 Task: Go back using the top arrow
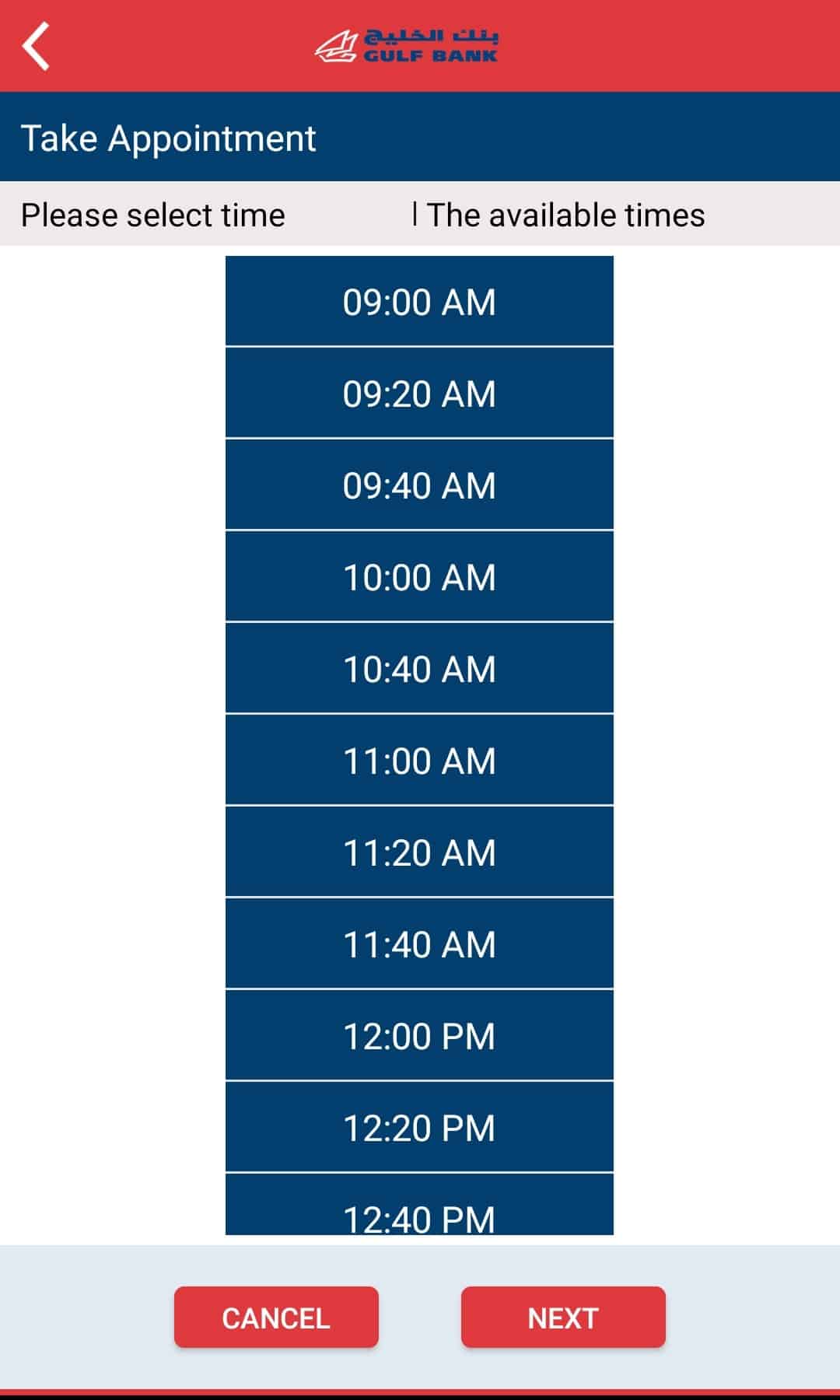[x=37, y=47]
